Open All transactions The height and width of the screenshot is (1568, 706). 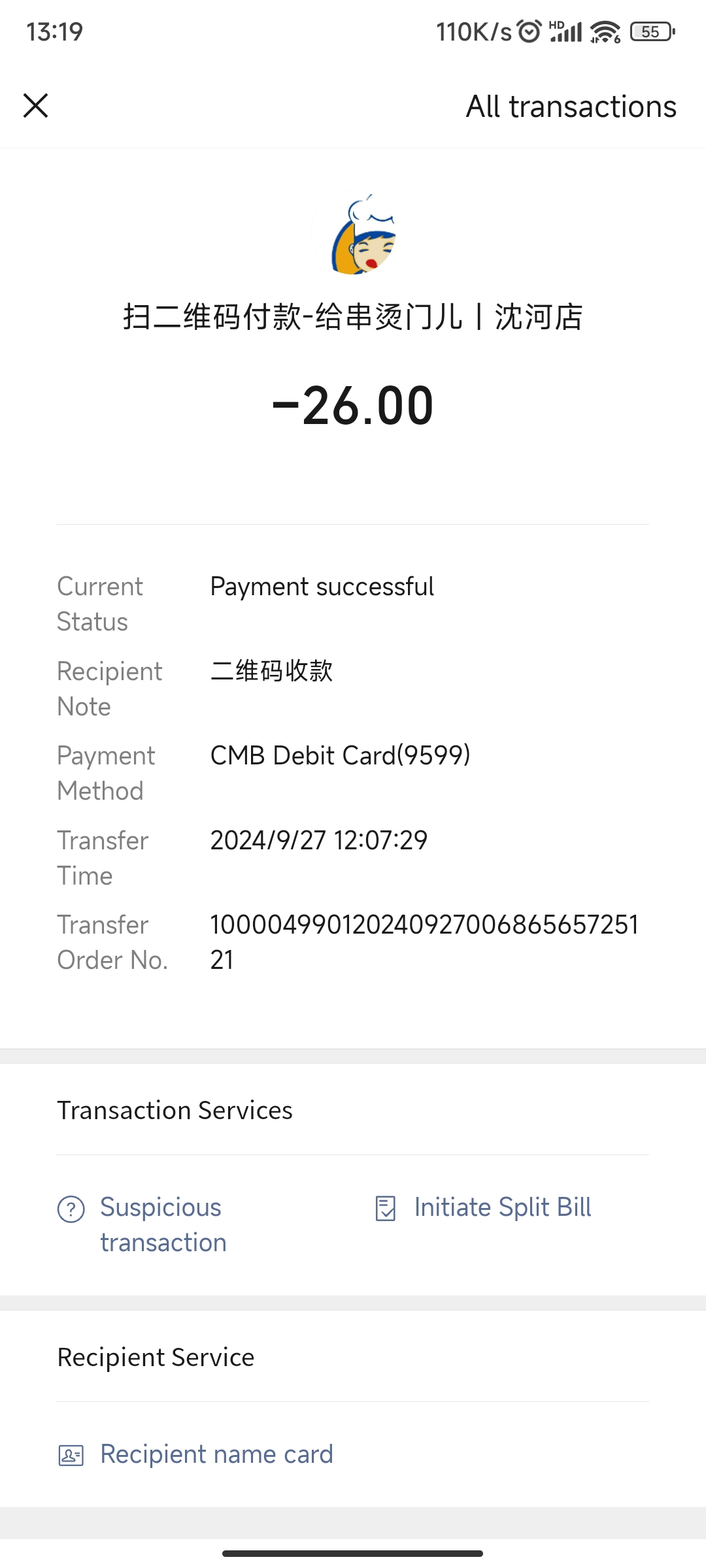(571, 106)
